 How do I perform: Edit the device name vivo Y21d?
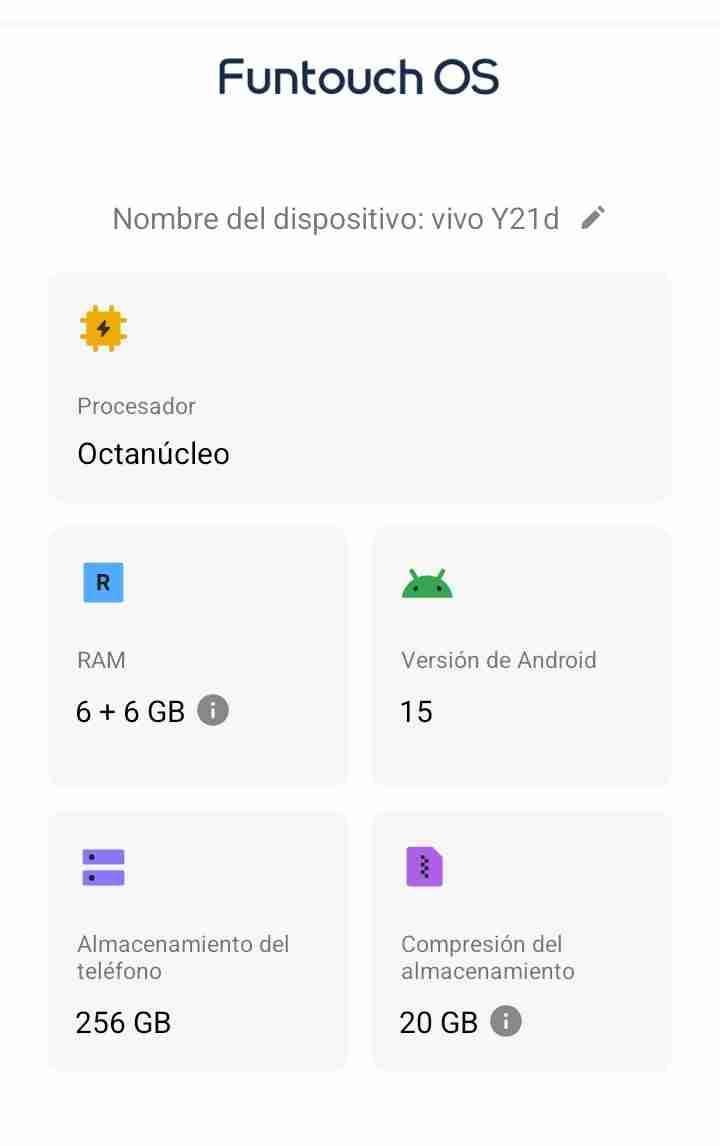497,218
